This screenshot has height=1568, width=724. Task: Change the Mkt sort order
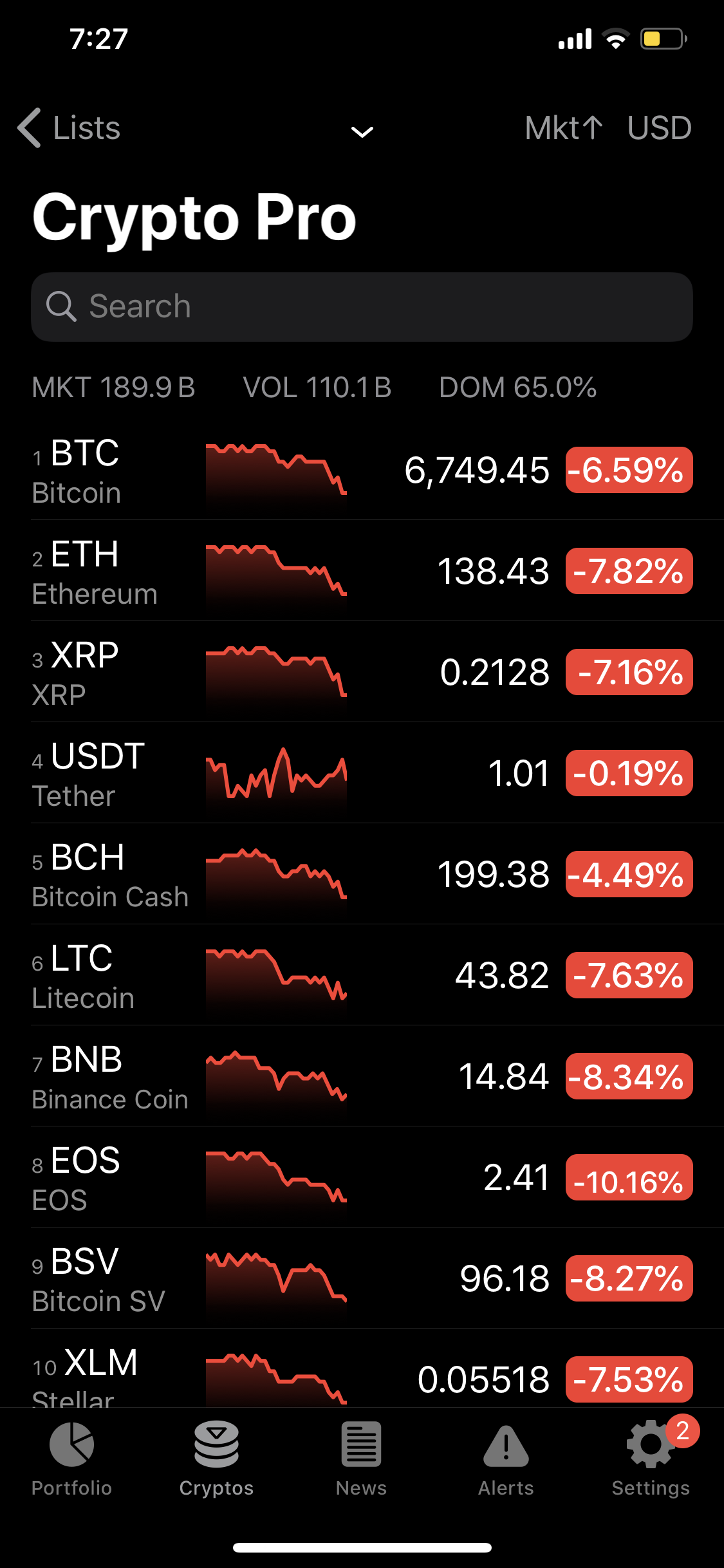click(563, 127)
